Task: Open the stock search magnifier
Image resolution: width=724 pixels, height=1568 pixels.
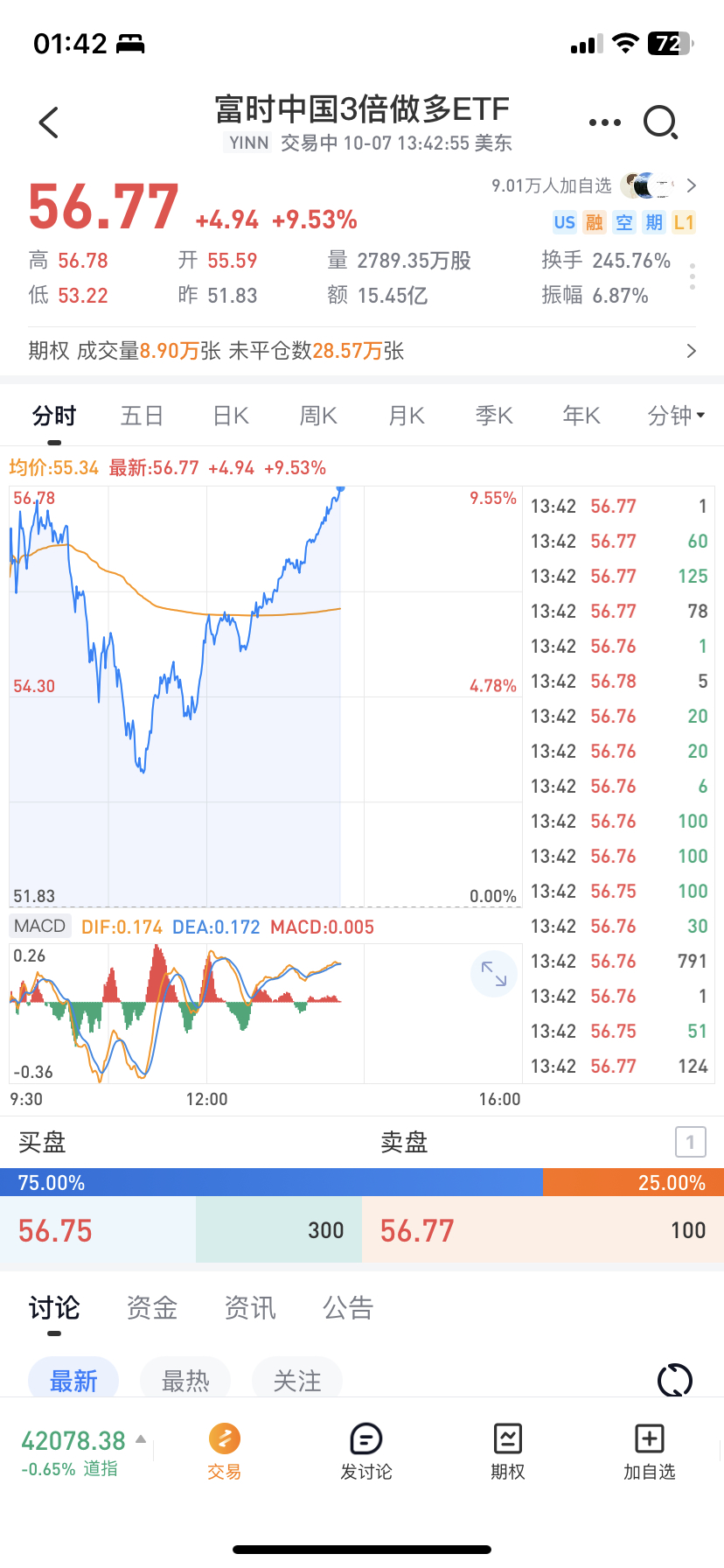Action: tap(660, 123)
